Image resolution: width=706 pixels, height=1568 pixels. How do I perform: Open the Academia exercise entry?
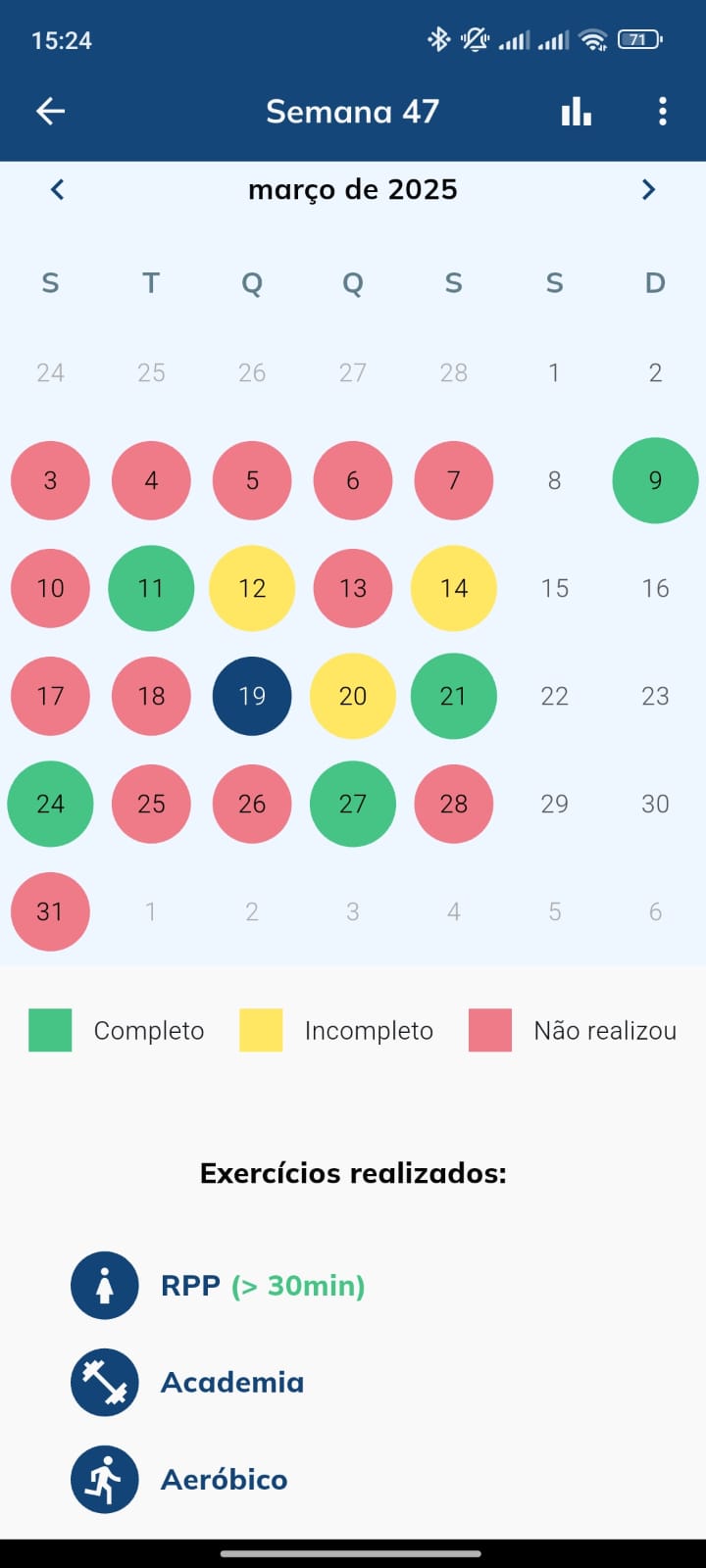click(187, 1382)
